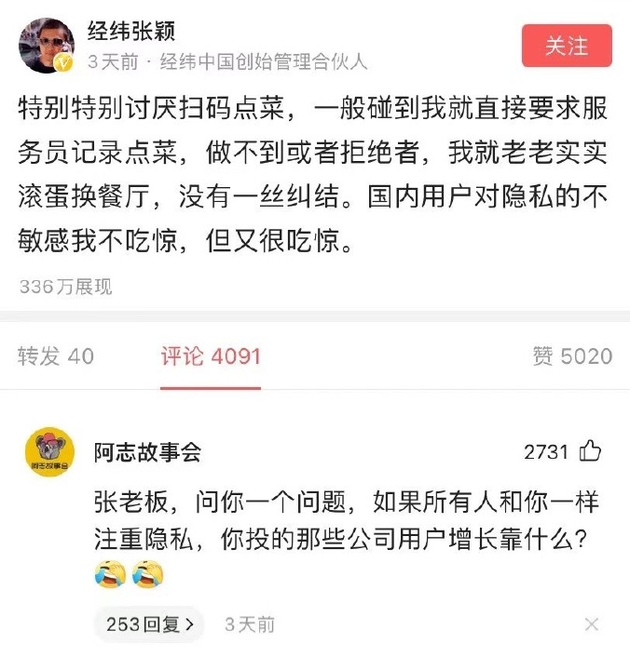Expand the 253回复 replies
The width and height of the screenshot is (630, 657).
coord(149,625)
